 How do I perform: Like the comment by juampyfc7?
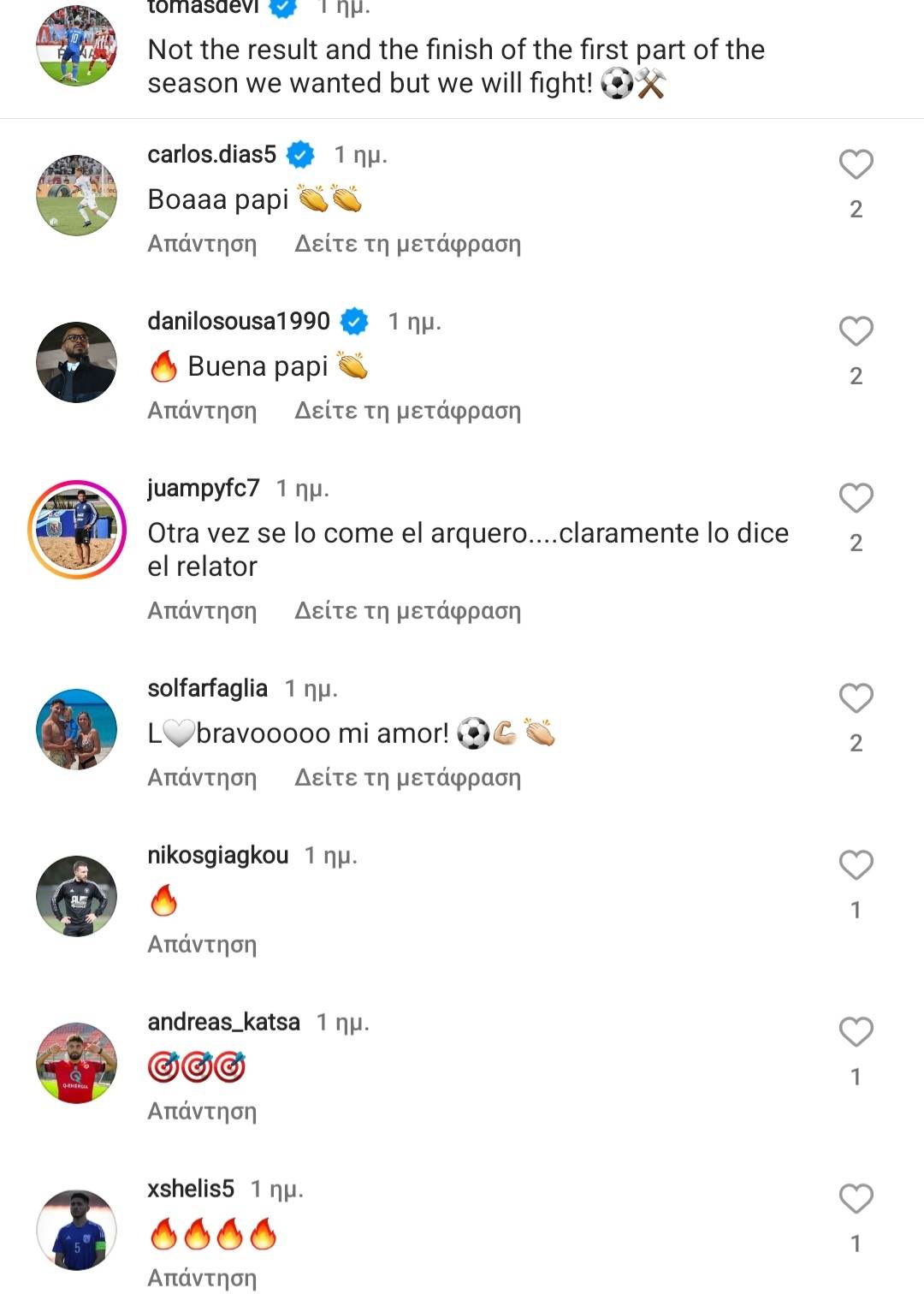click(x=856, y=498)
